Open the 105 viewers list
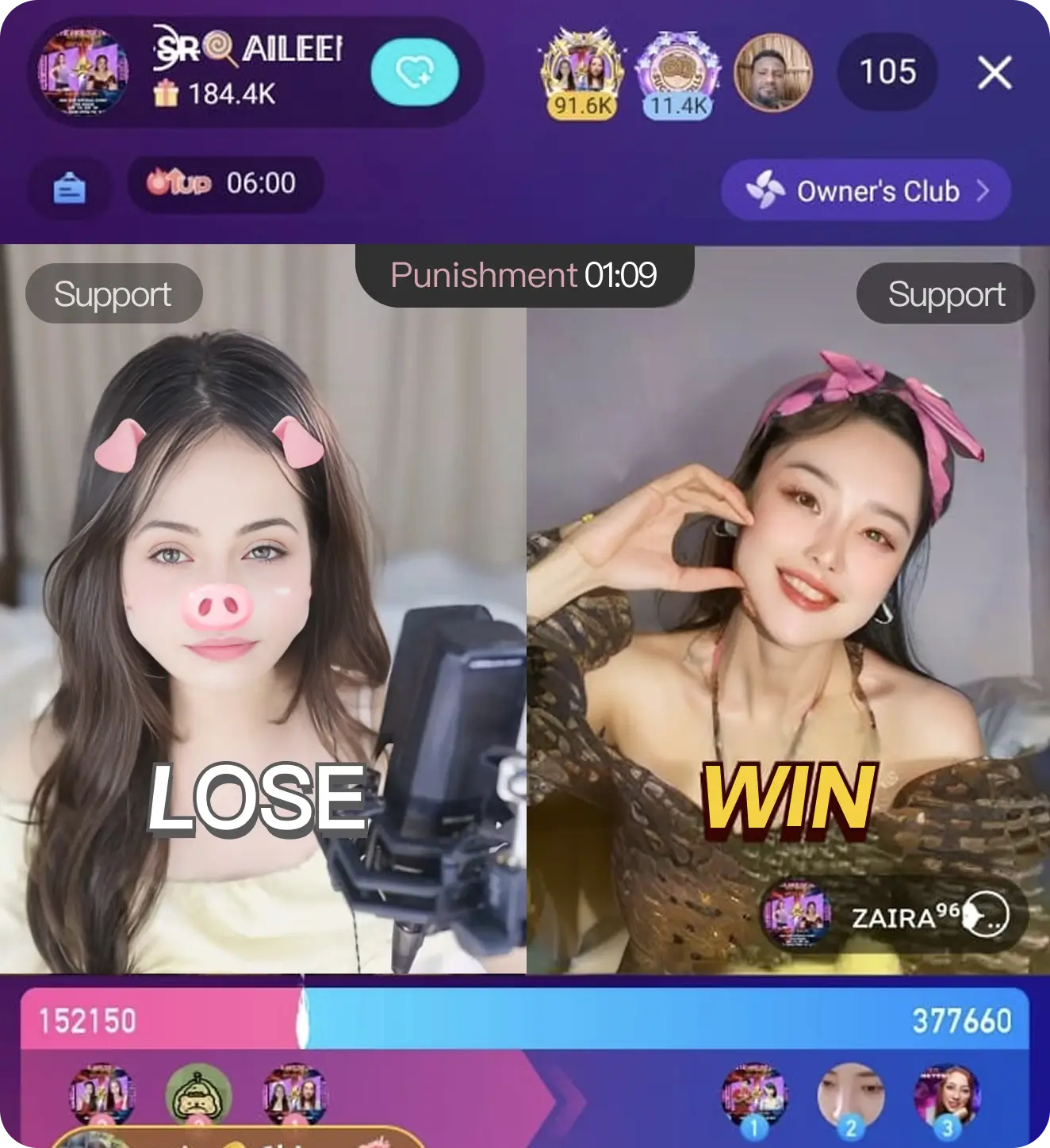This screenshot has height=1148, width=1050. click(887, 72)
